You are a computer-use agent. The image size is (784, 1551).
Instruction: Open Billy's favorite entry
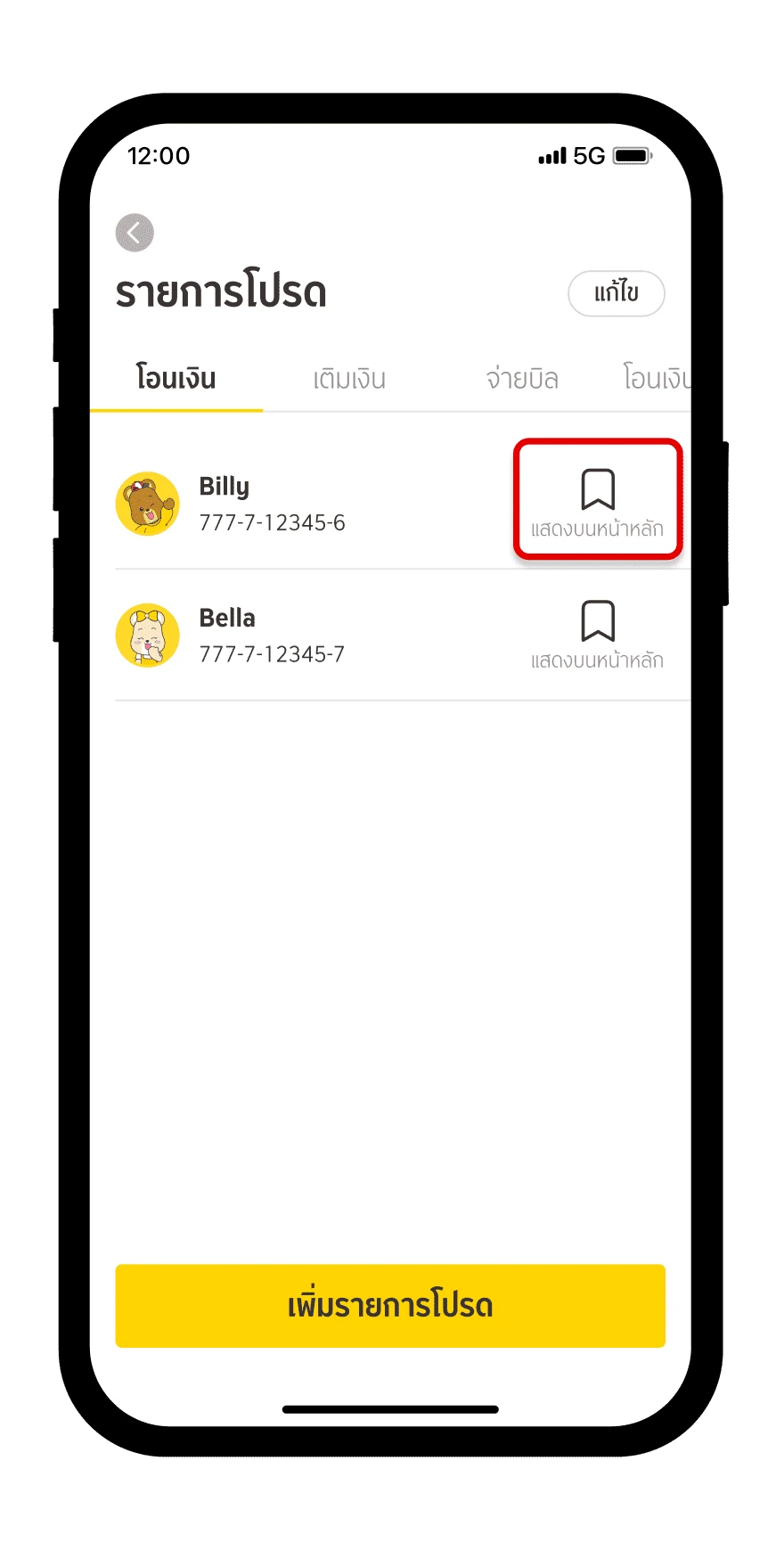[x=272, y=504]
